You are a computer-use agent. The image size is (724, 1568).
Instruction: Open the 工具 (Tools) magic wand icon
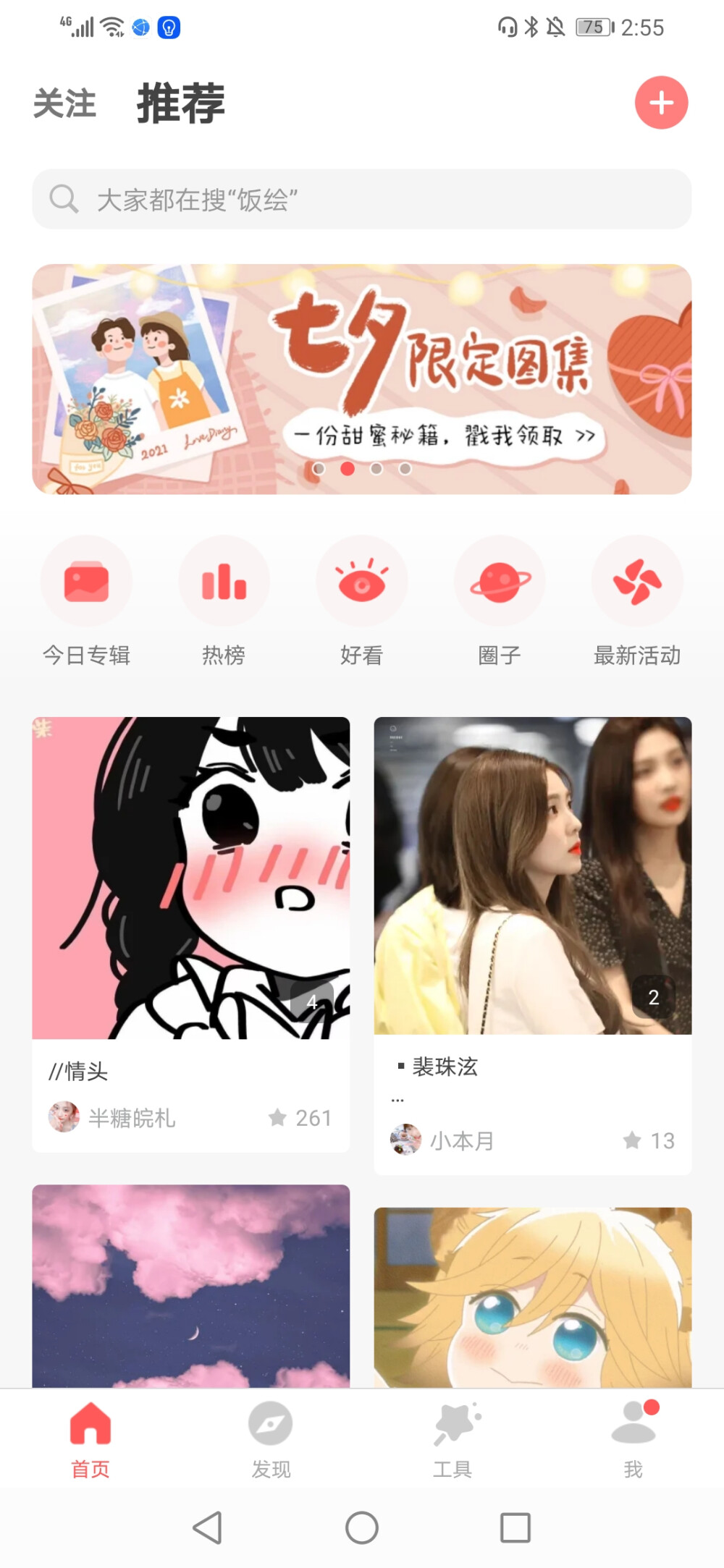(x=453, y=1421)
